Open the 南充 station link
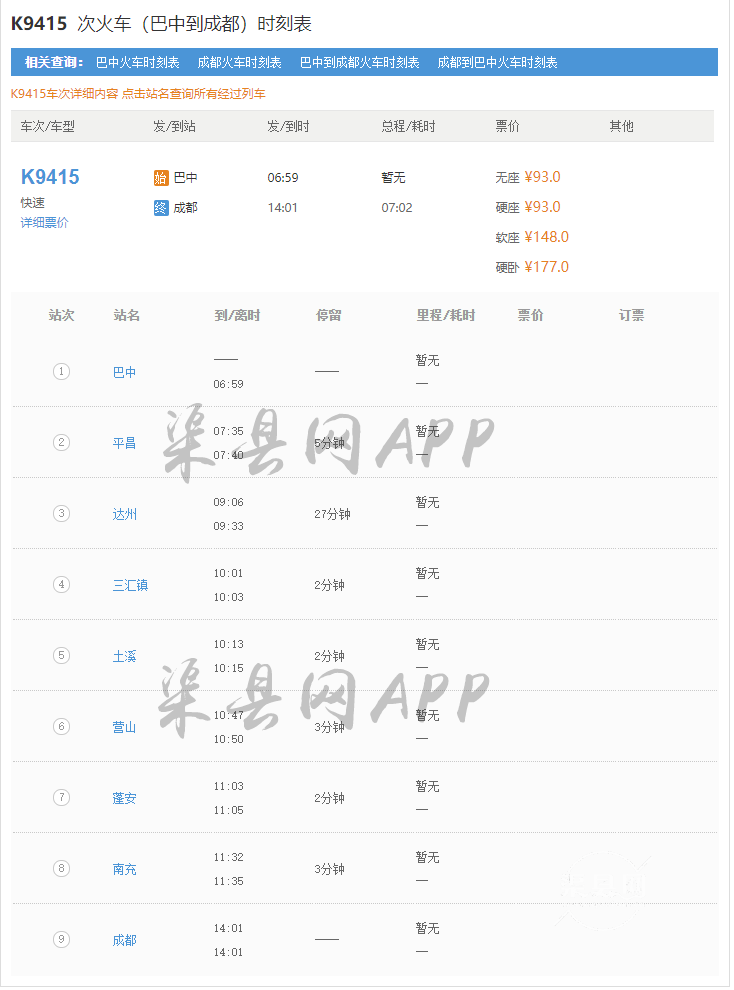This screenshot has width=734, height=990. coord(124,869)
